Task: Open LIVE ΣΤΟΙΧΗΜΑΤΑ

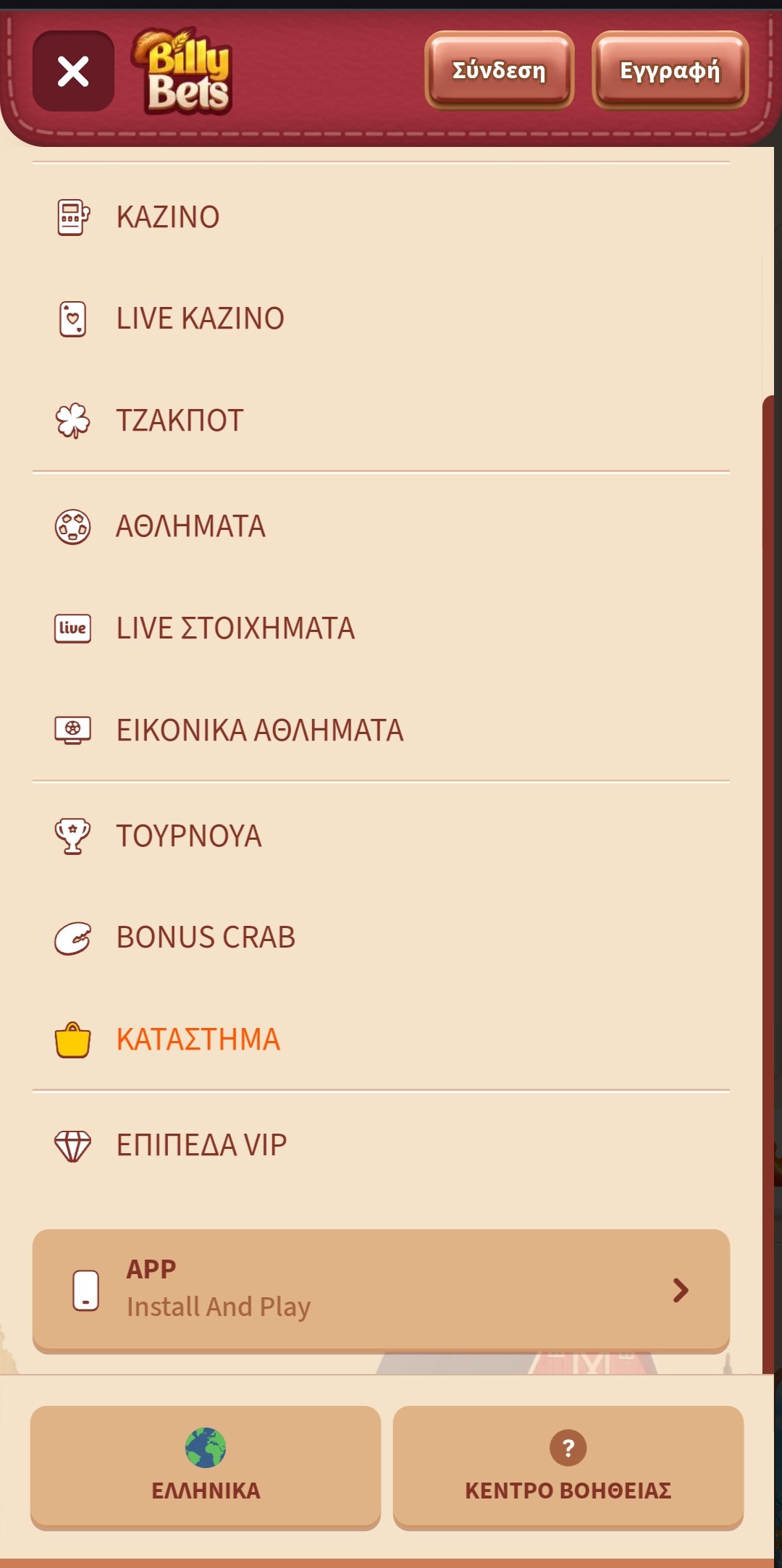Action: 235,628
